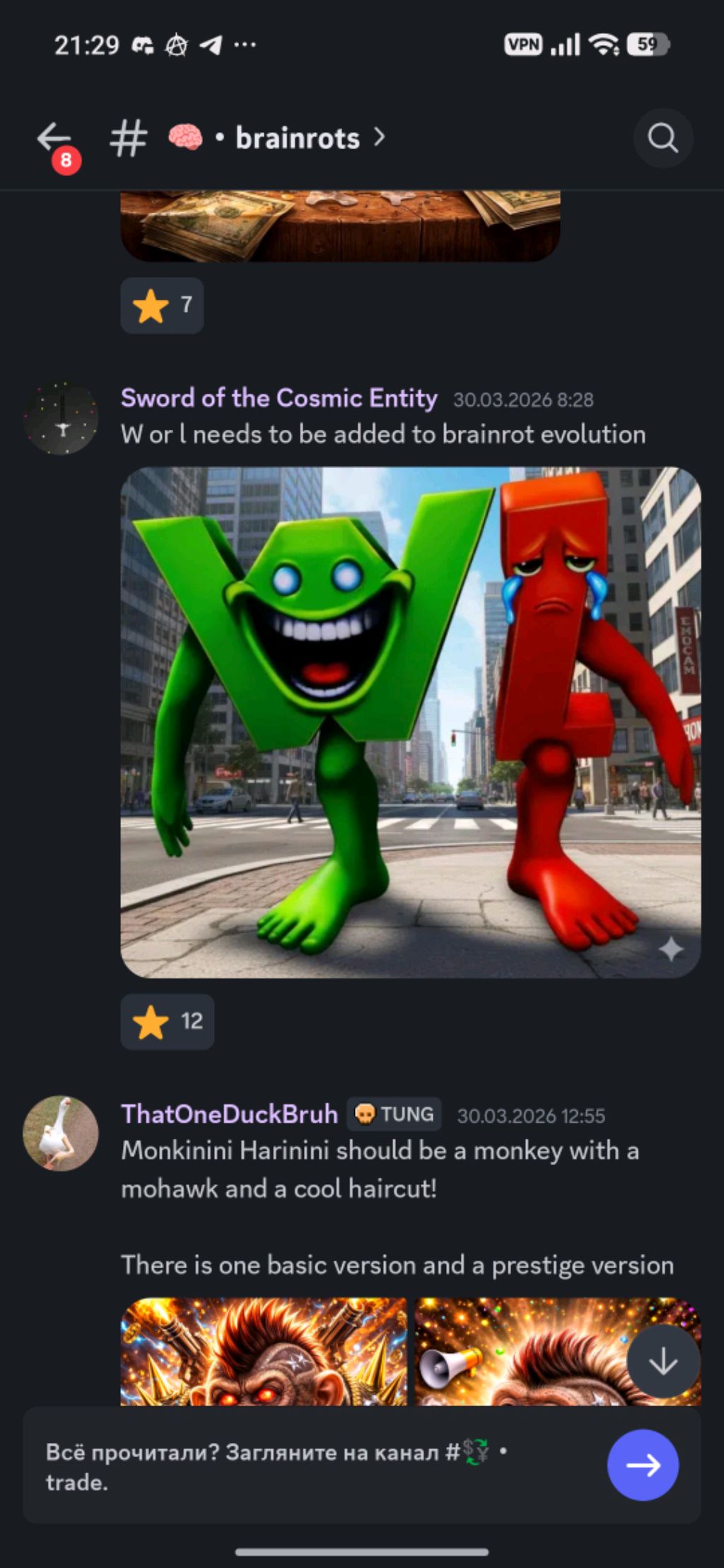Open ThatOneDuckBruh's avatar

click(x=61, y=1133)
